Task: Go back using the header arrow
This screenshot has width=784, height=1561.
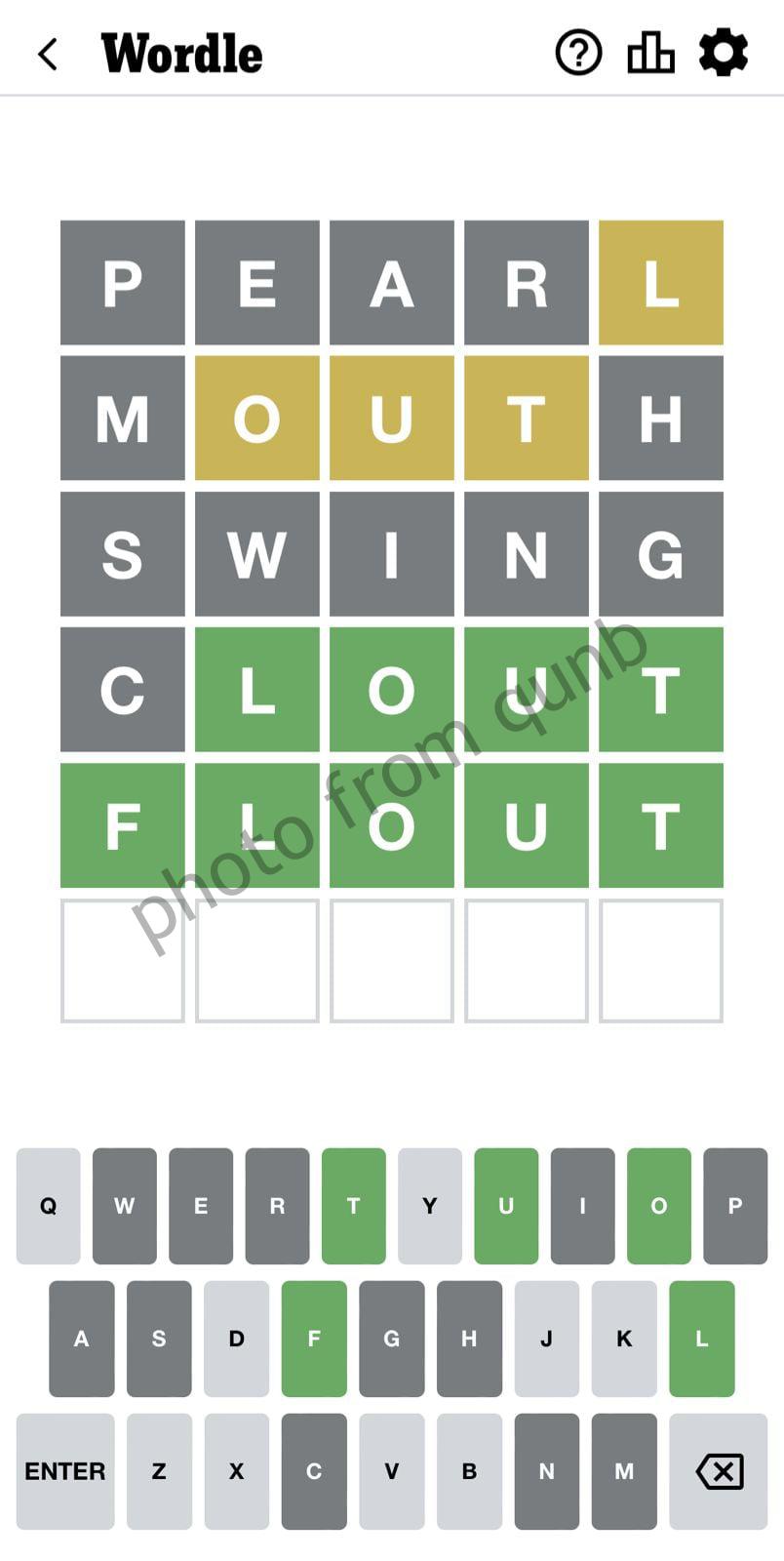Action: coord(47,54)
